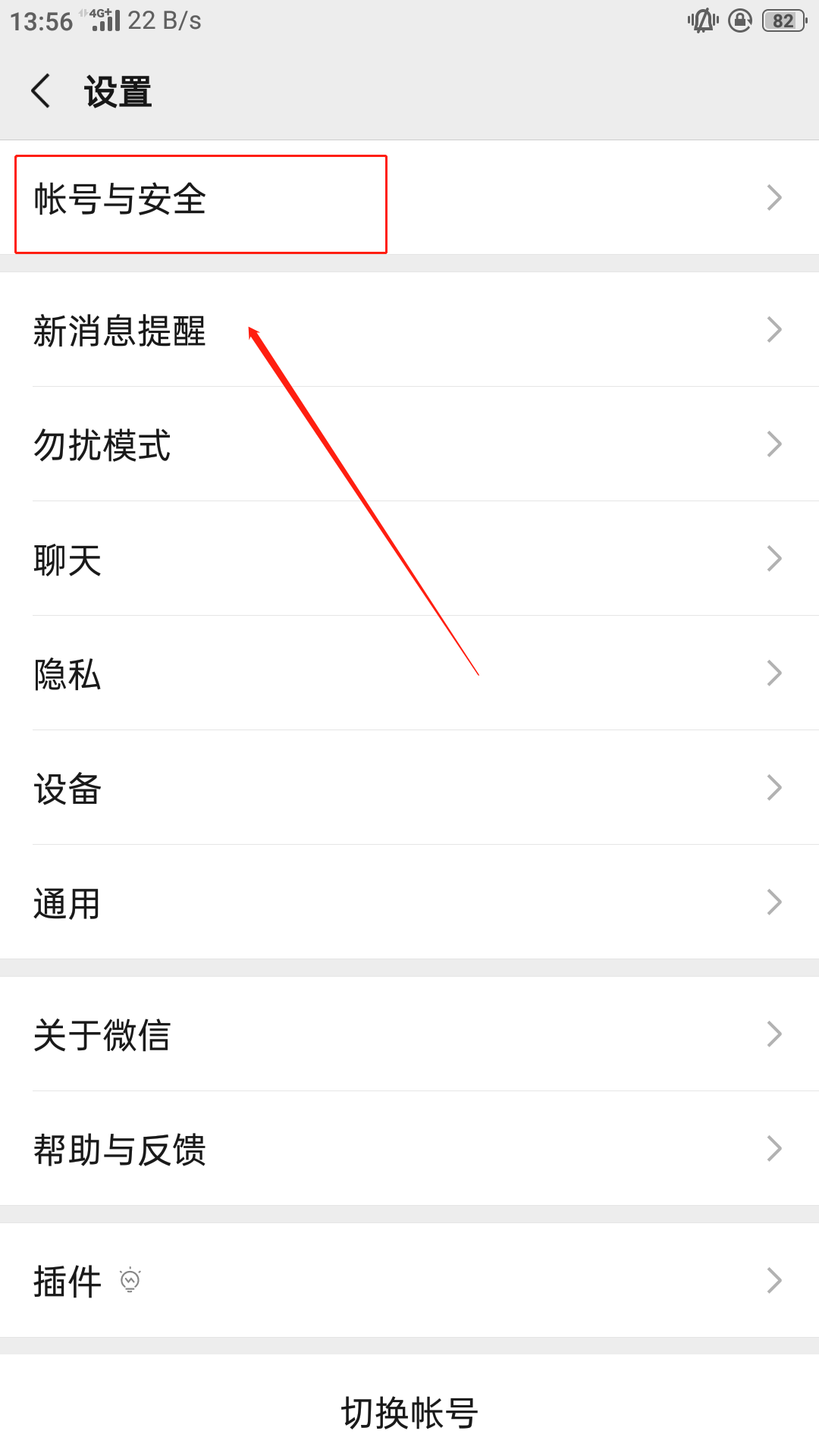
Task: Open 关于微信 page
Action: click(102, 1035)
